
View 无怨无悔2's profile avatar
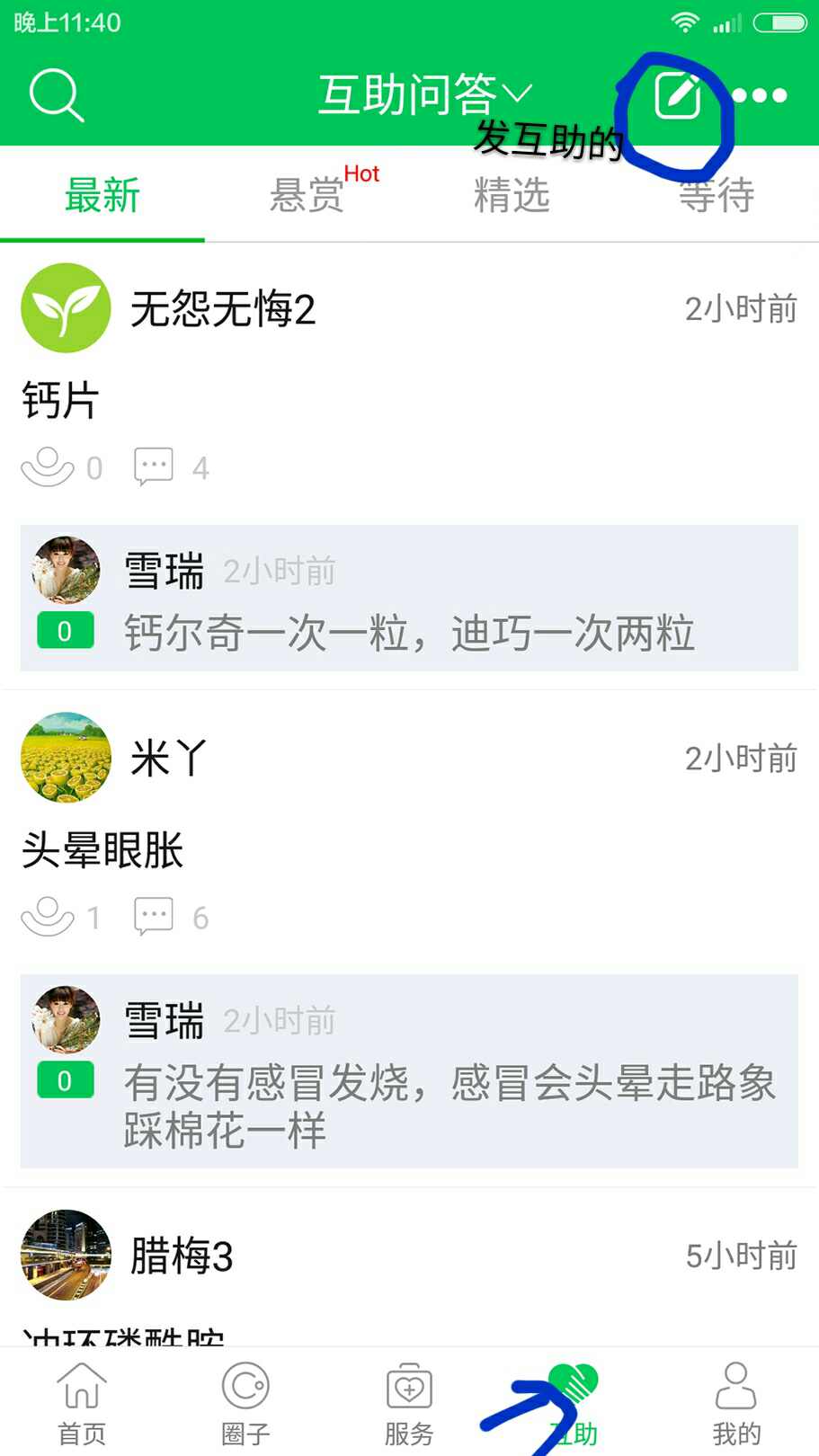(66, 308)
